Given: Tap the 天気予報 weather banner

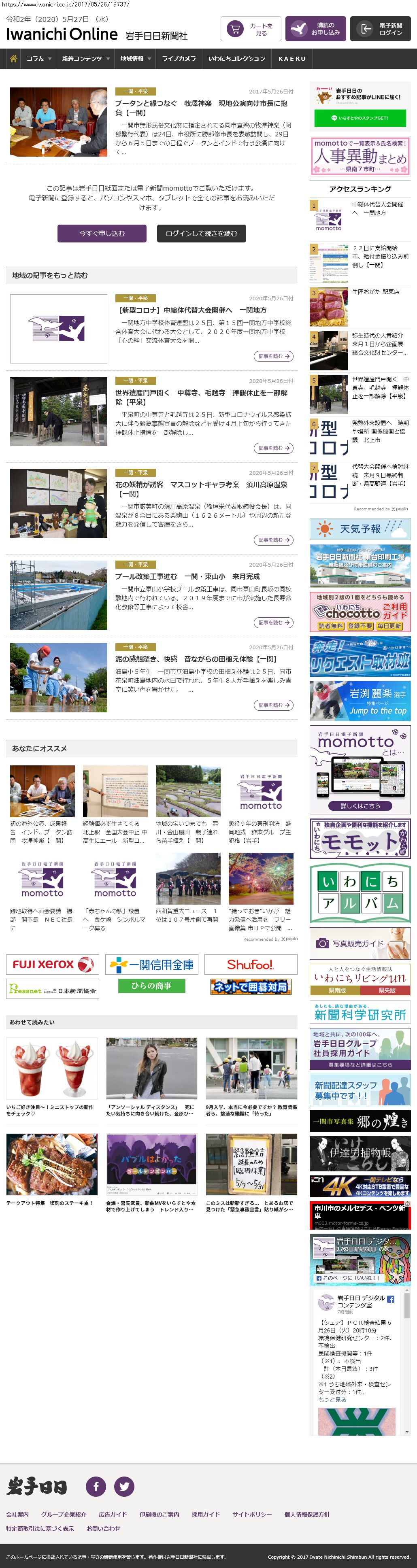Looking at the screenshot, I should pyautogui.click(x=360, y=529).
